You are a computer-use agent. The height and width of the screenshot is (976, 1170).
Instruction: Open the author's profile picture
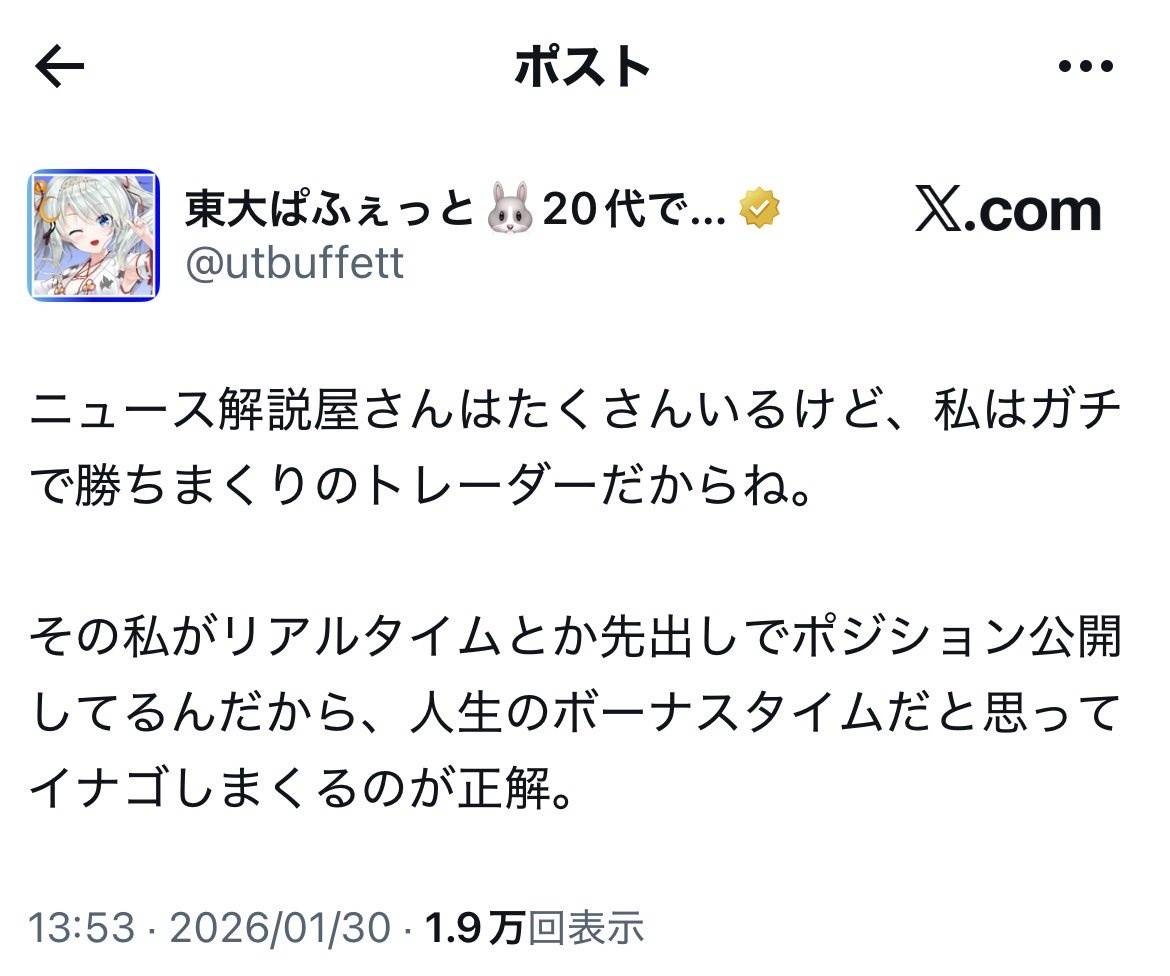(93, 235)
